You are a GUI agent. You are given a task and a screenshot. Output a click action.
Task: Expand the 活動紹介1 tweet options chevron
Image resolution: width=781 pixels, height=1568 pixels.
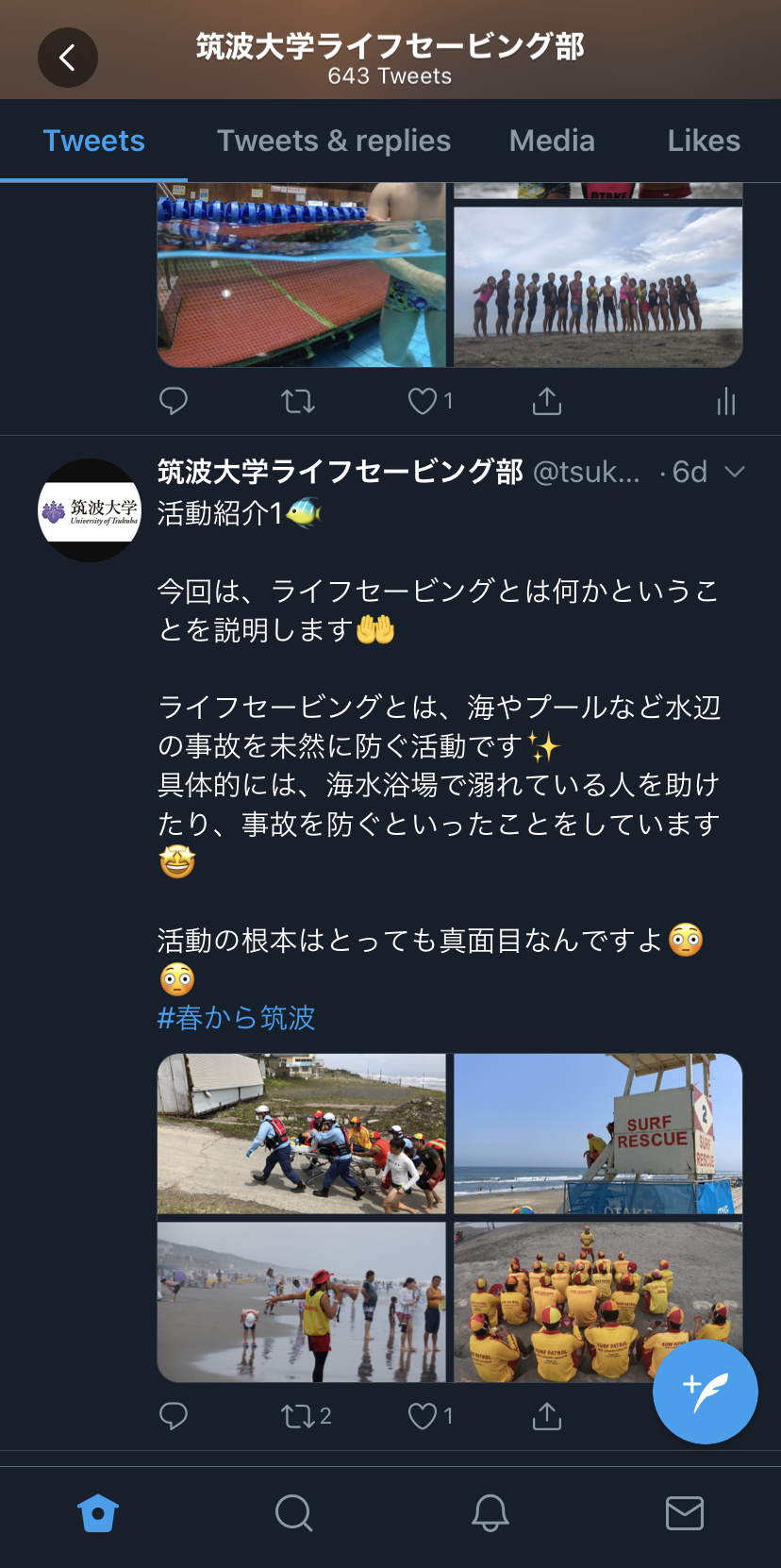735,472
